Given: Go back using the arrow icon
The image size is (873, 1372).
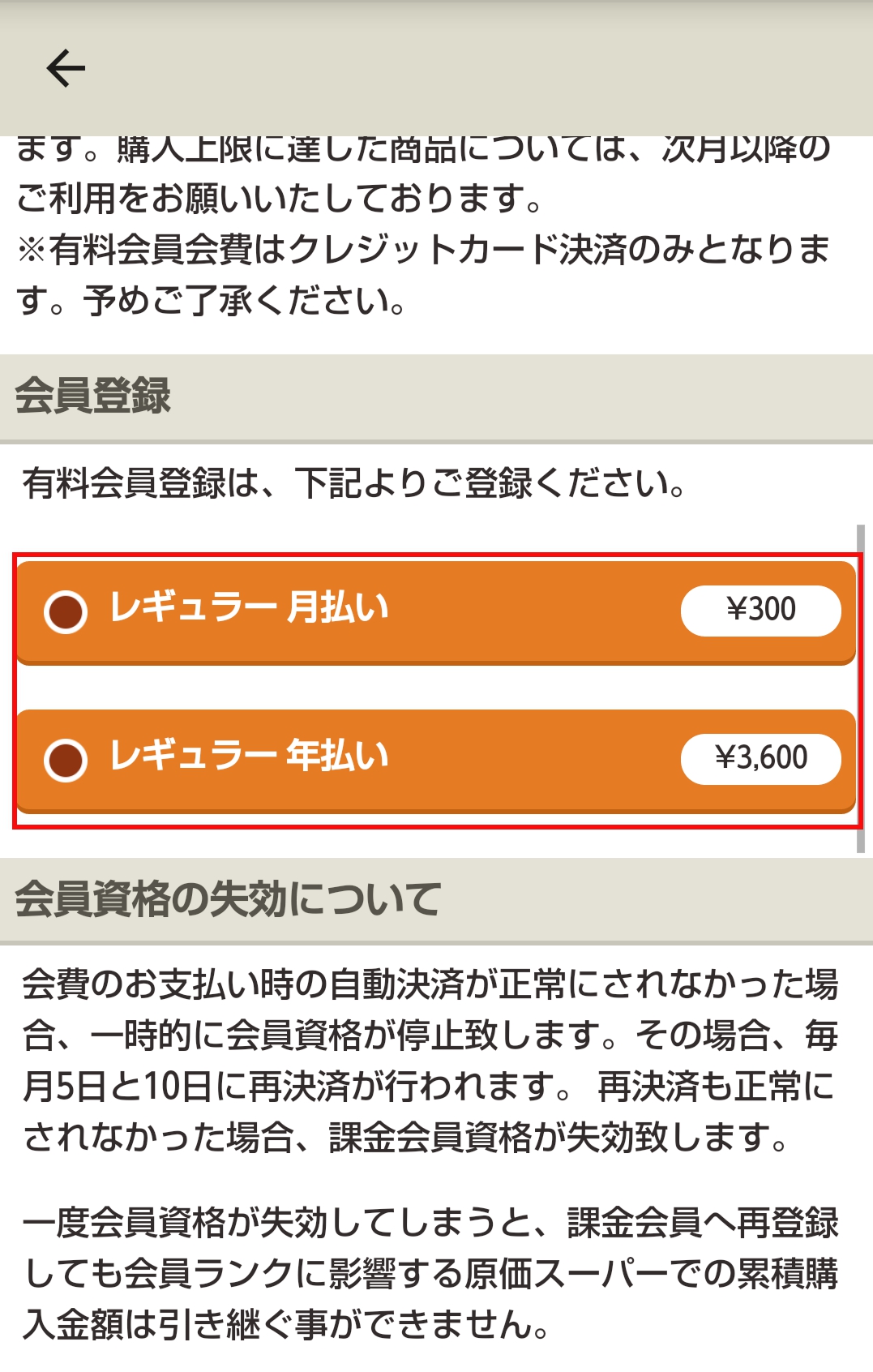Looking at the screenshot, I should point(66,68).
